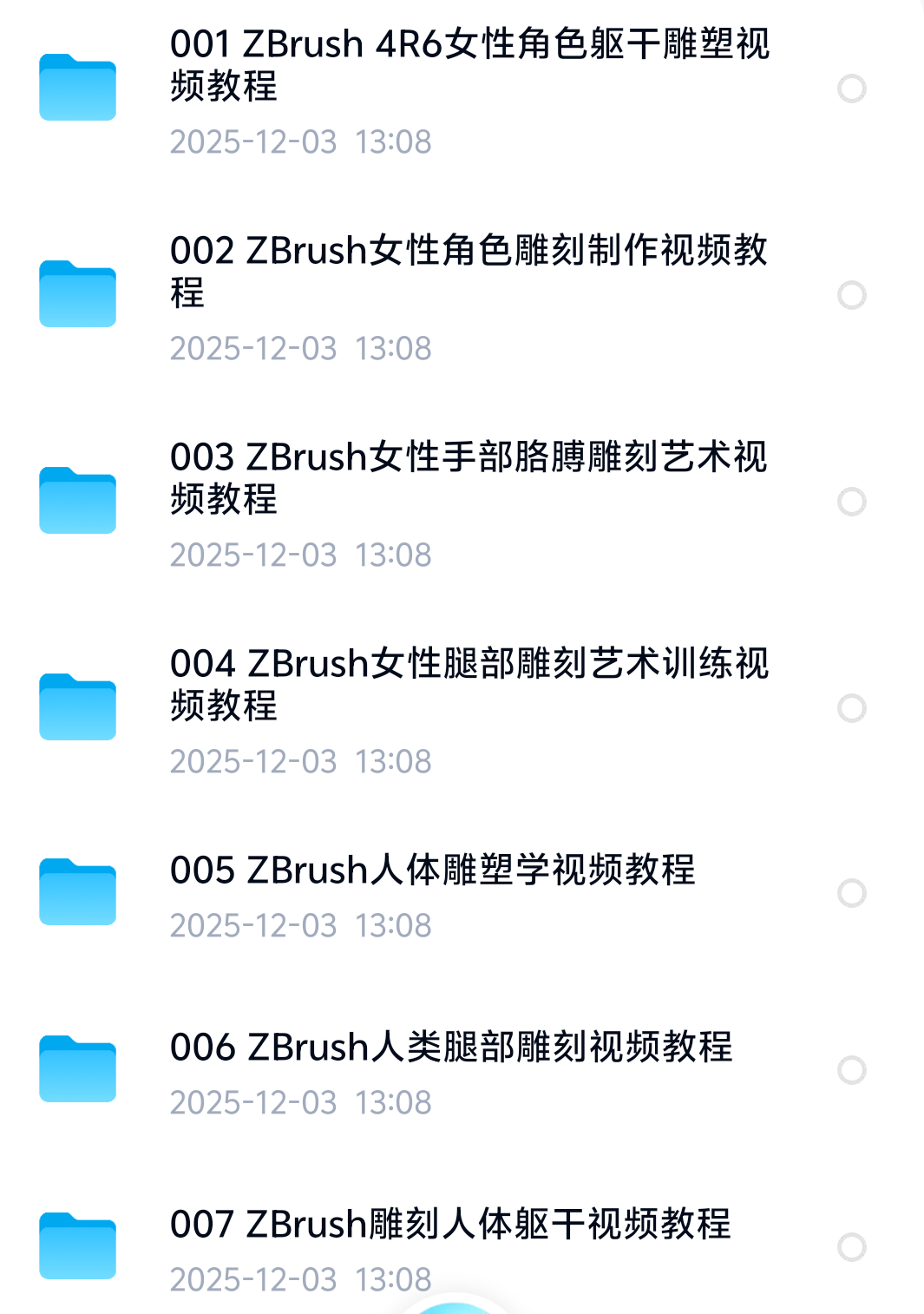Open folder 007 ZBrush雕刻人体躯干视频教程
Screen dimensions: 924x1314
451,1225
